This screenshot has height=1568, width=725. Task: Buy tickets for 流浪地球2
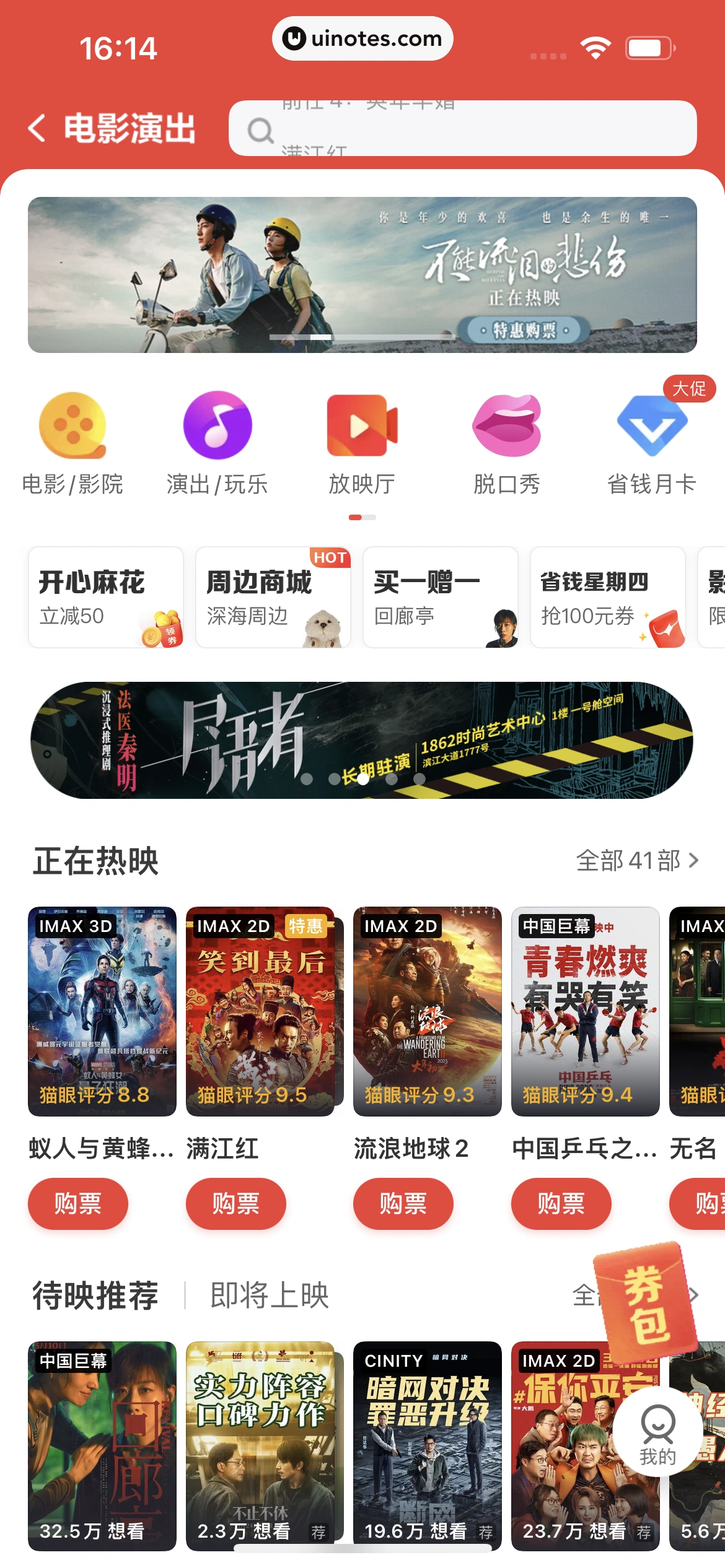pos(403,1203)
